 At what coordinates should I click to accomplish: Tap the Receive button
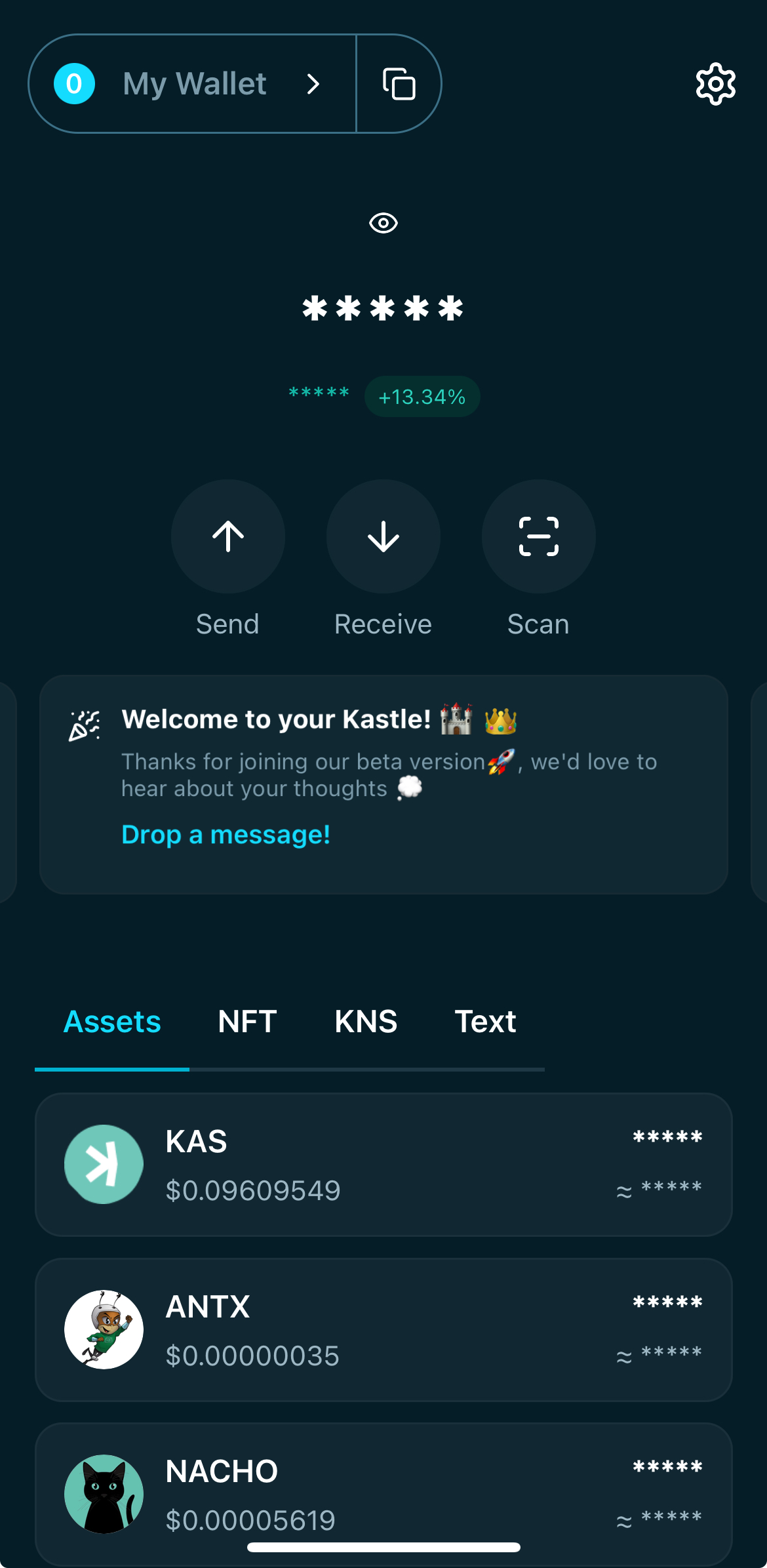[383, 536]
